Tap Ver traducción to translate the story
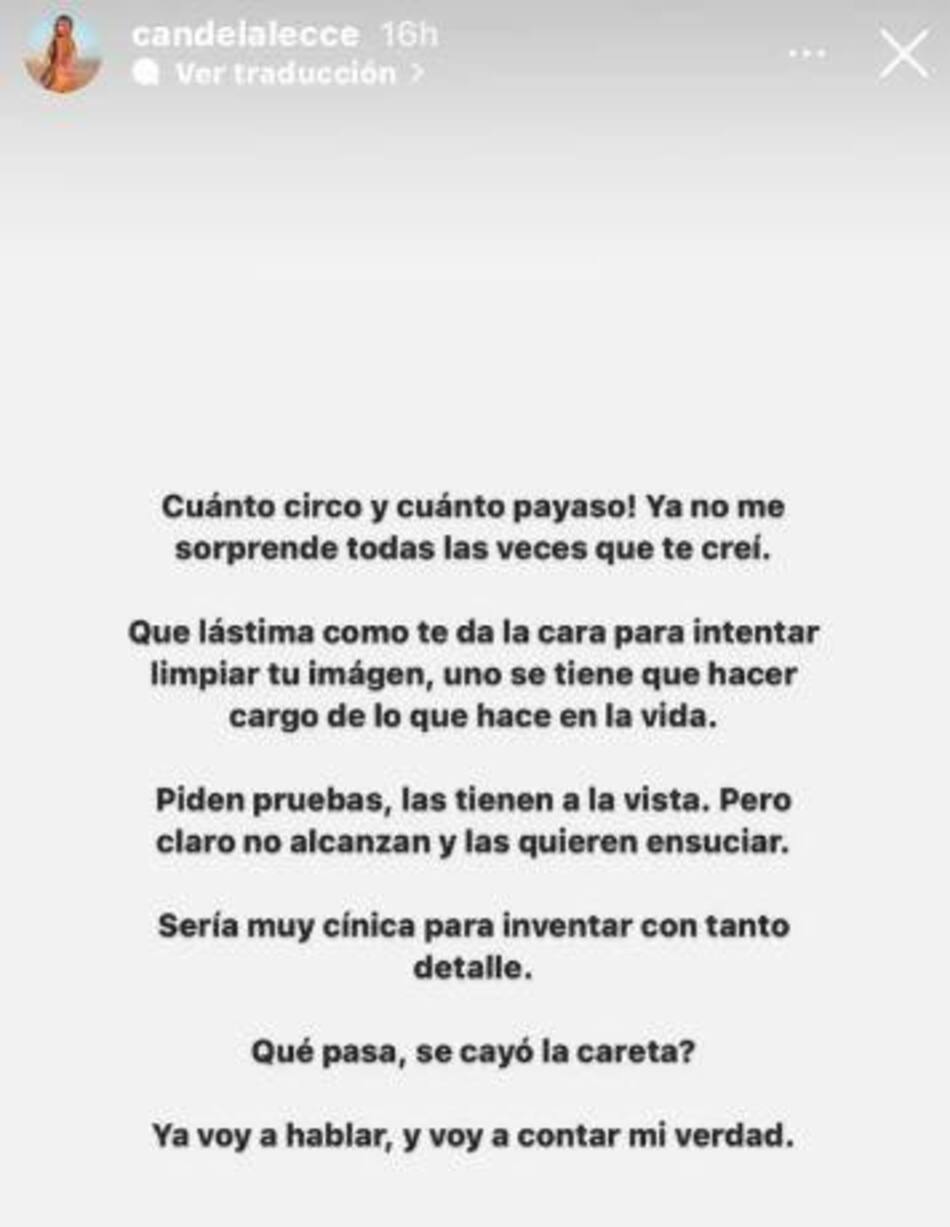950x1227 pixels. (285, 74)
